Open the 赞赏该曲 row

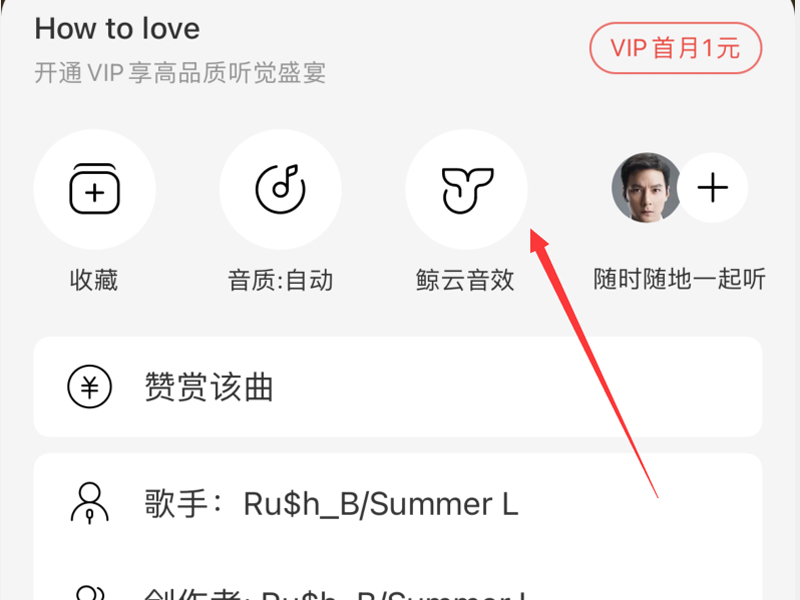(x=398, y=387)
